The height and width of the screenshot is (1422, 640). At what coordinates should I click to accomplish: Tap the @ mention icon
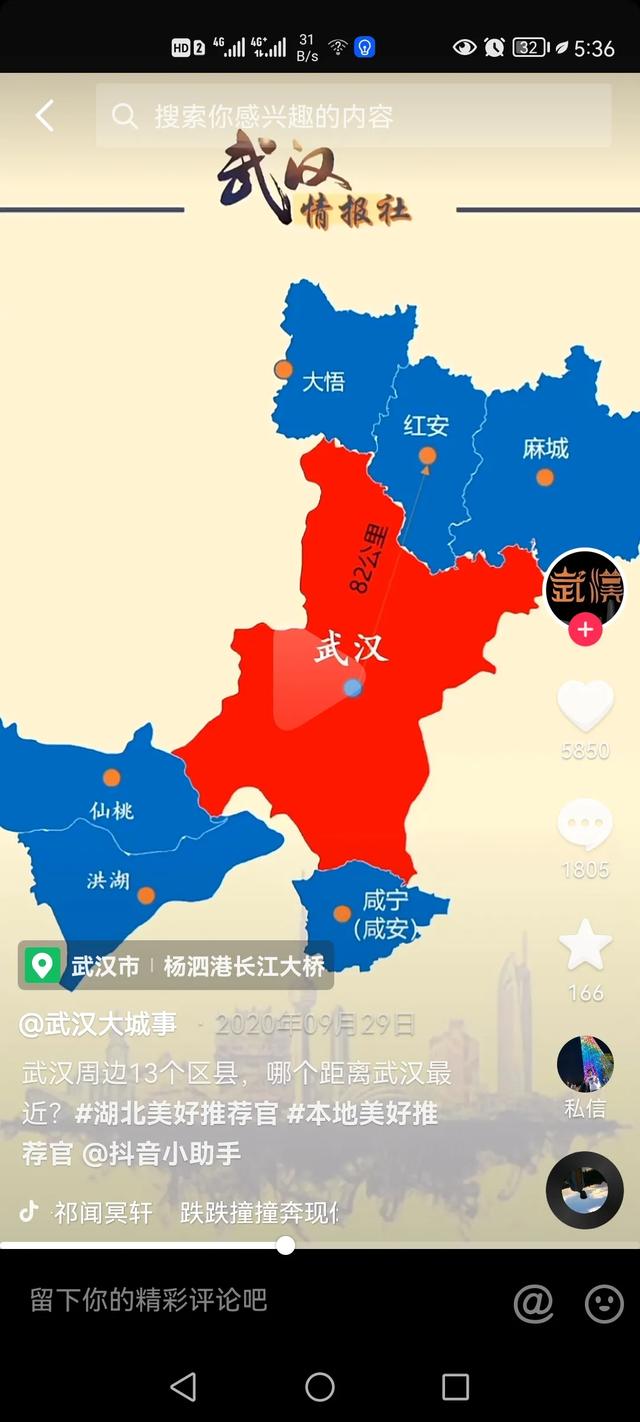click(x=533, y=1303)
